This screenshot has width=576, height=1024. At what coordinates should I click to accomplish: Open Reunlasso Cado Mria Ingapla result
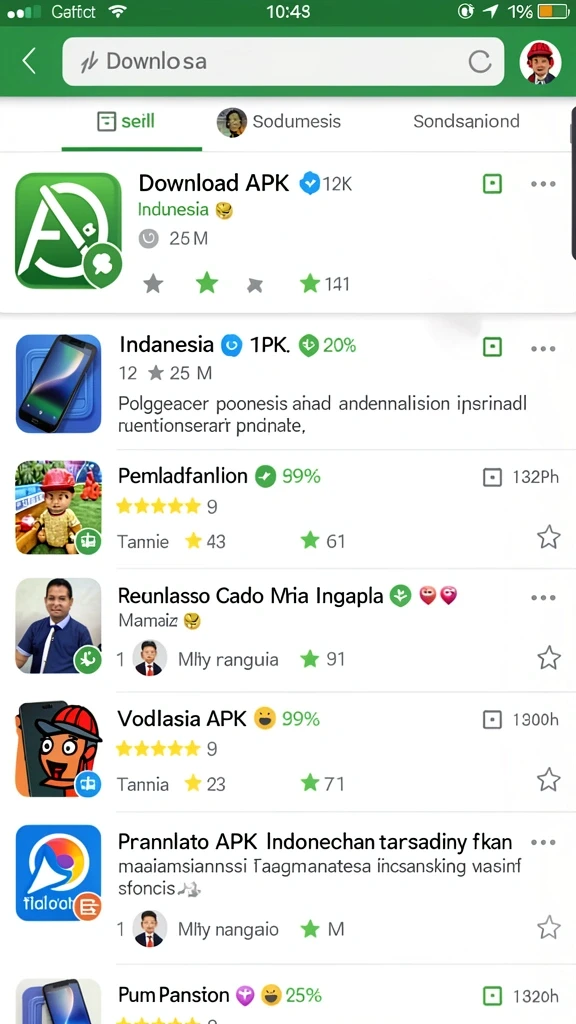point(288,629)
